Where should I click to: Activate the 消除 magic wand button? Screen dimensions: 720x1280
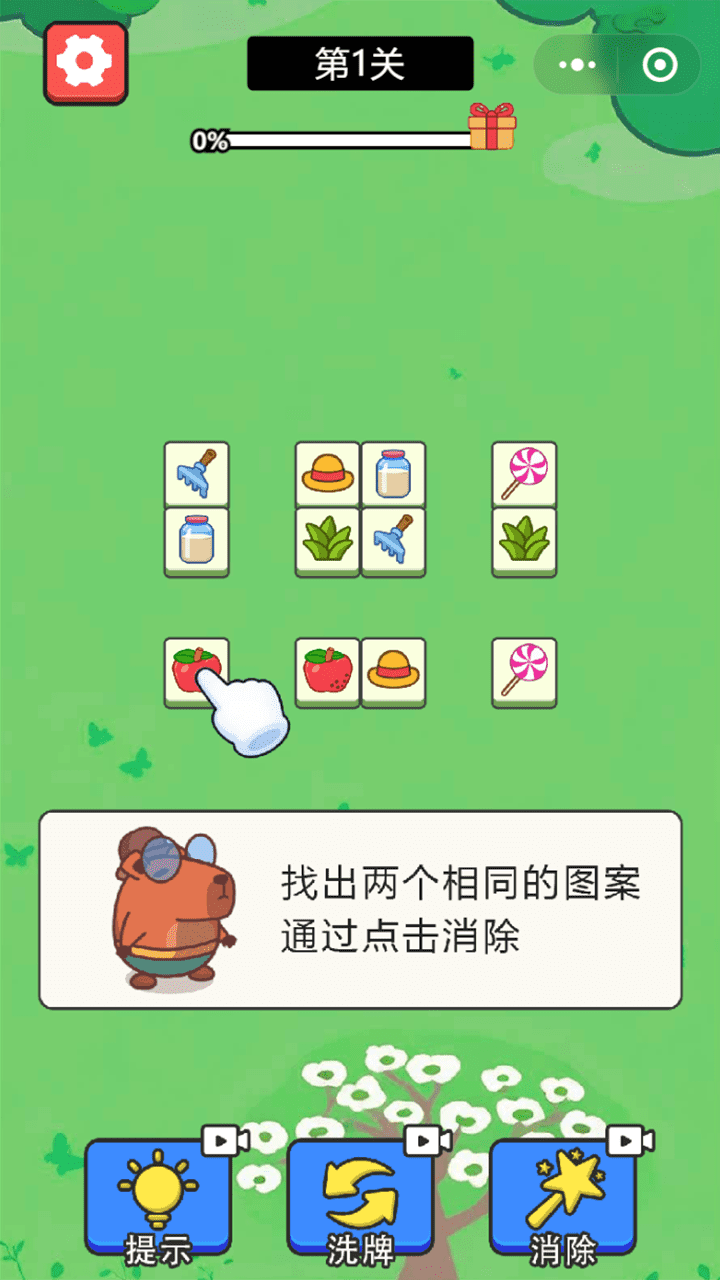pyautogui.click(x=563, y=1197)
